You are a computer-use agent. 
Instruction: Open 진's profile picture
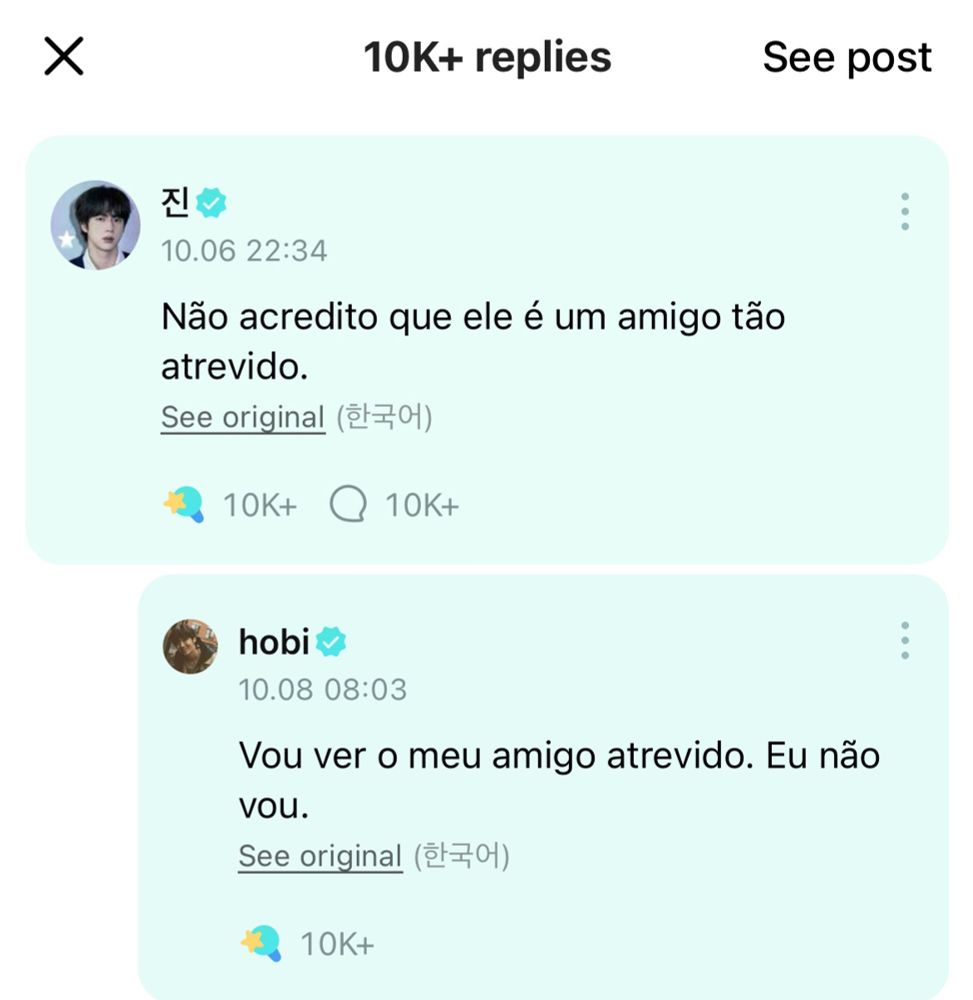click(95, 225)
